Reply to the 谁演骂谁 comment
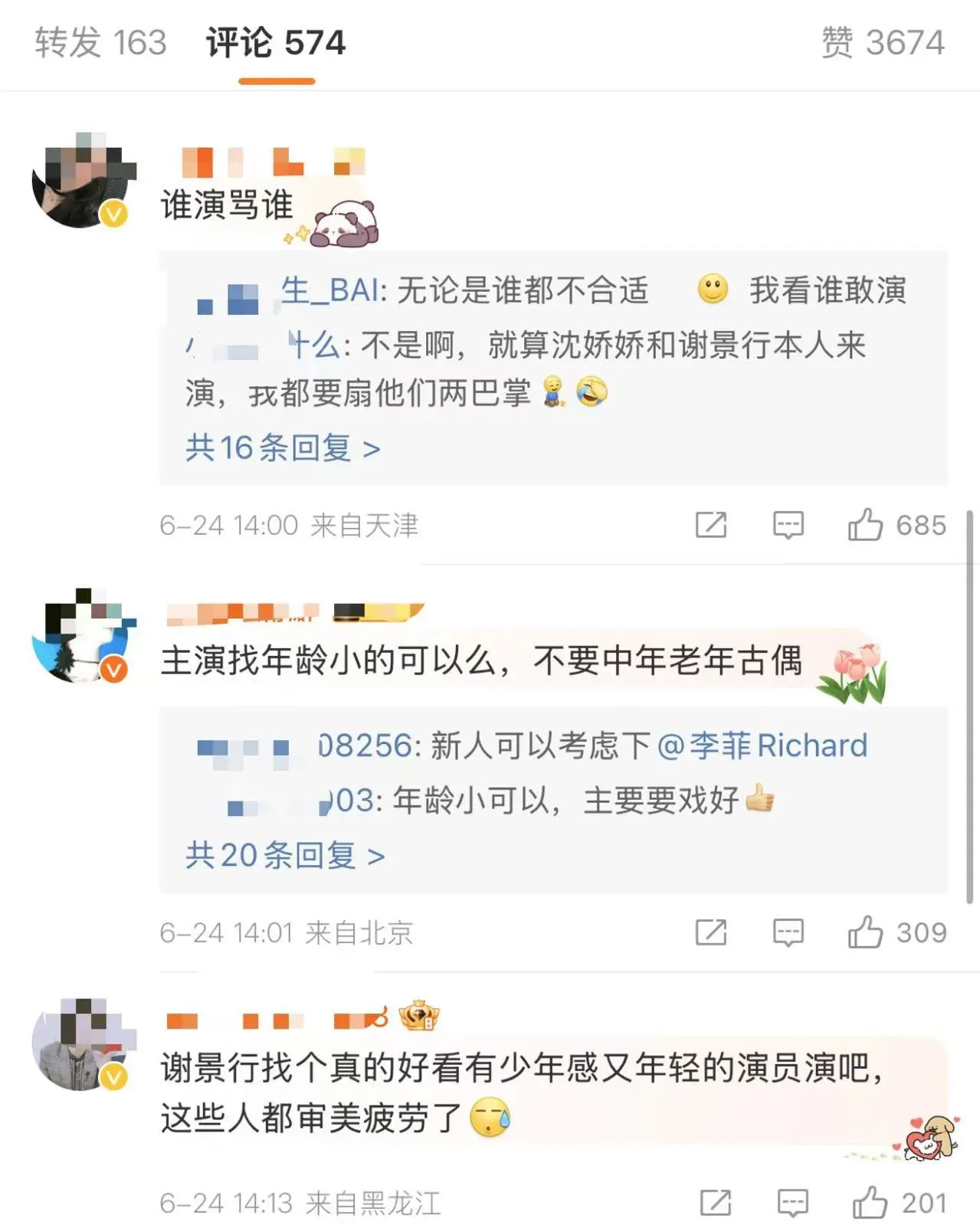The image size is (980, 1232). pyautogui.click(x=788, y=526)
